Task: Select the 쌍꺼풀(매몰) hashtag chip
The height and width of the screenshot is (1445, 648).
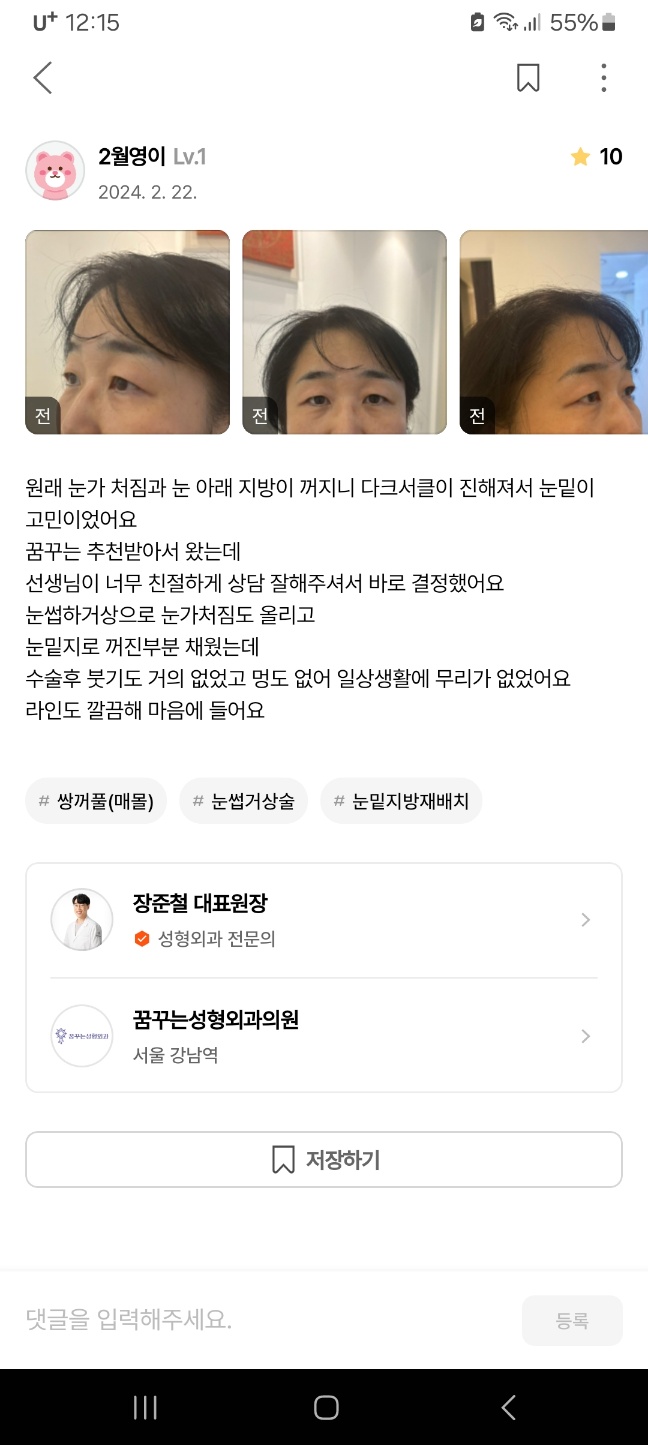Action: click(96, 801)
